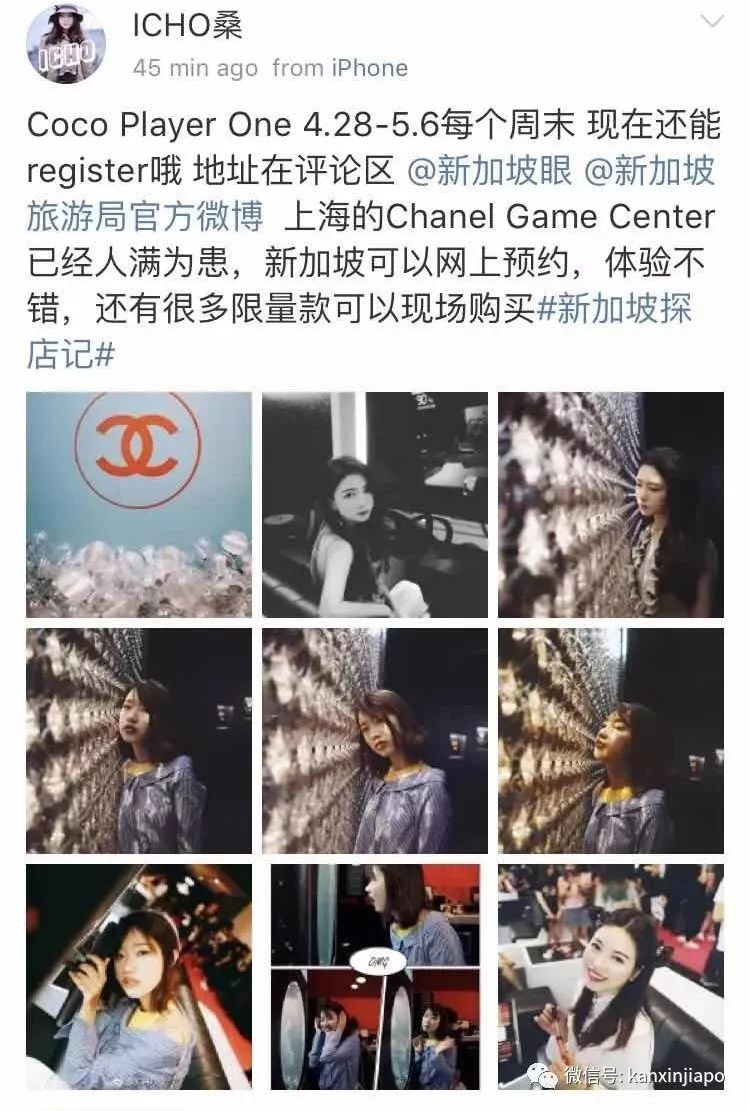Open the comic-style collage photo

click(x=375, y=976)
